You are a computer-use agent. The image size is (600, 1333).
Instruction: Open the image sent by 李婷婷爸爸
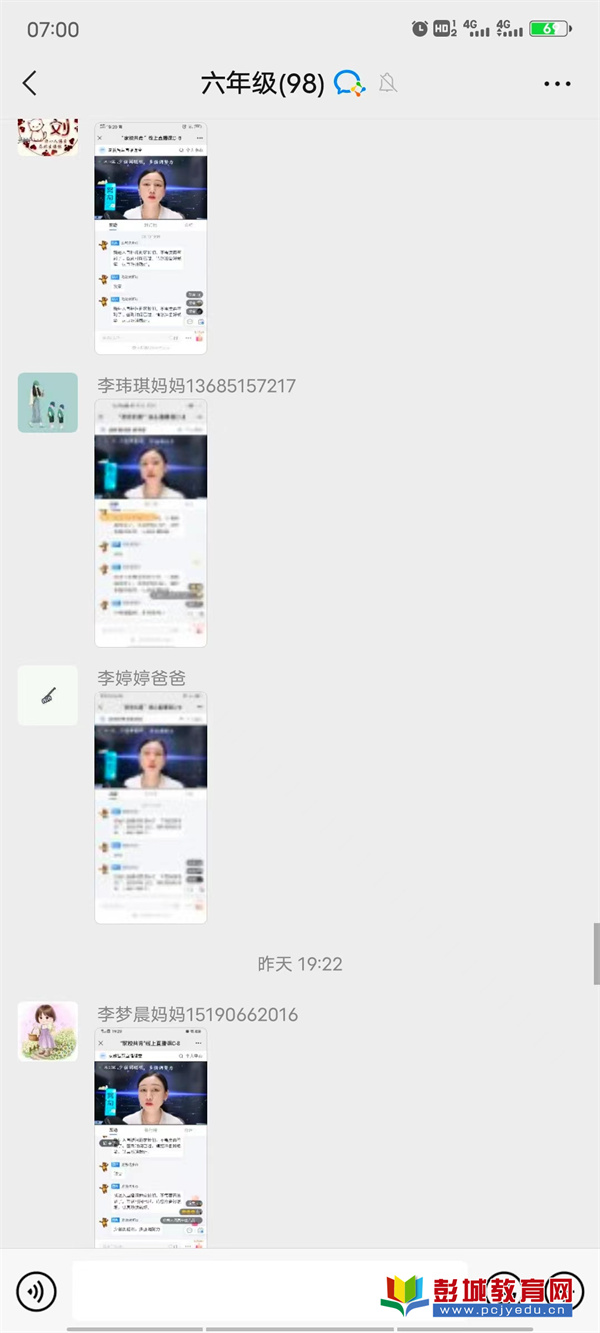tap(151, 807)
